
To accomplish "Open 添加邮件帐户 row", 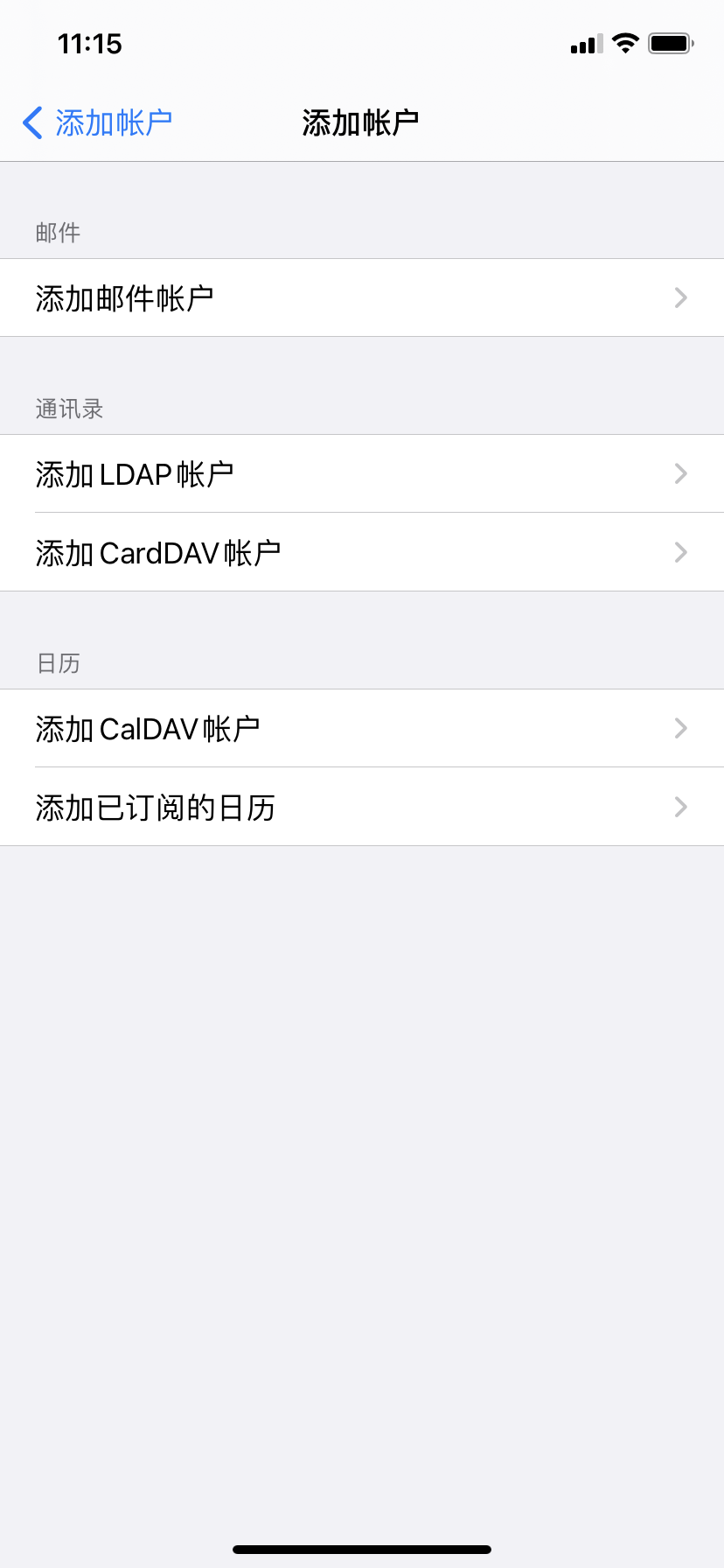I will click(362, 298).
